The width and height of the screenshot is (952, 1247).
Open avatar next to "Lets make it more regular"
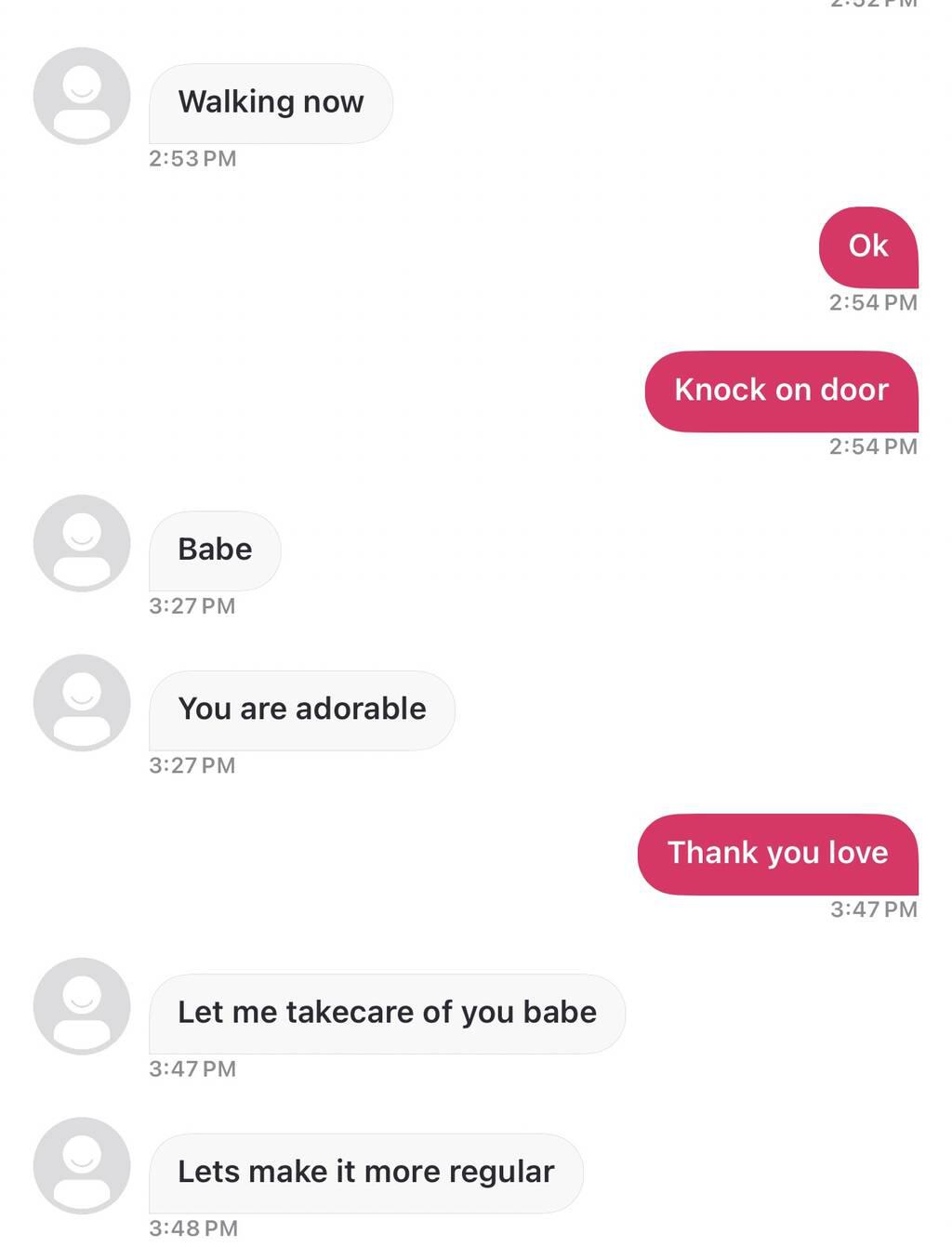[x=82, y=1165]
